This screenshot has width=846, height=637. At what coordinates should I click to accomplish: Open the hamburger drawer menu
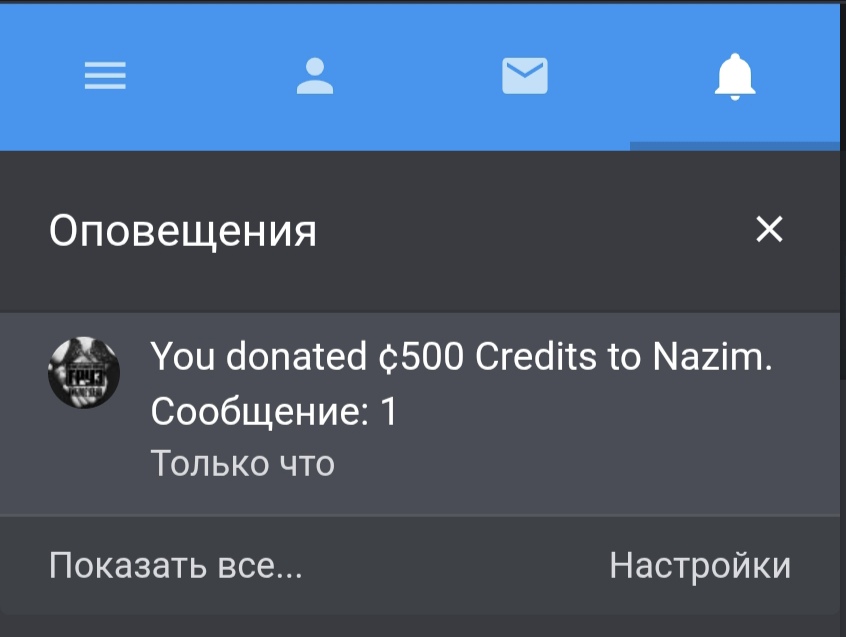pyautogui.click(x=105, y=76)
